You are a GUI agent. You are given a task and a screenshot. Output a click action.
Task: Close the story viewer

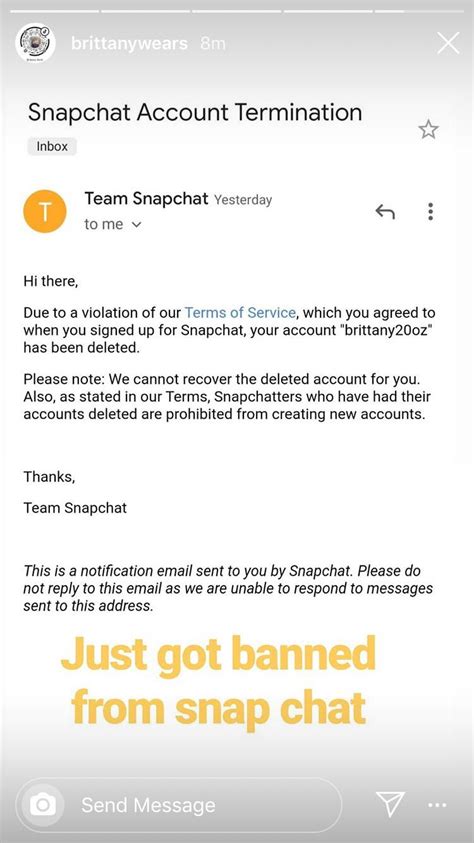click(448, 43)
